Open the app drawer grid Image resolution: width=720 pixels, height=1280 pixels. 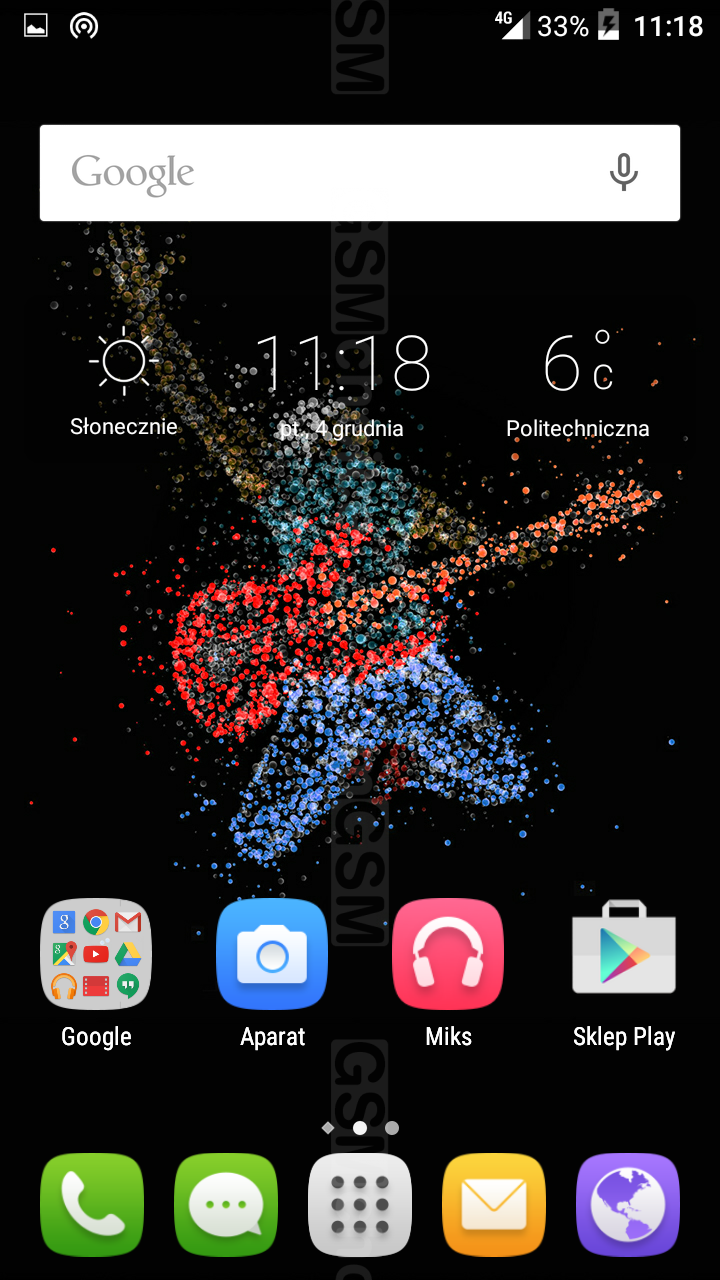[360, 1205]
